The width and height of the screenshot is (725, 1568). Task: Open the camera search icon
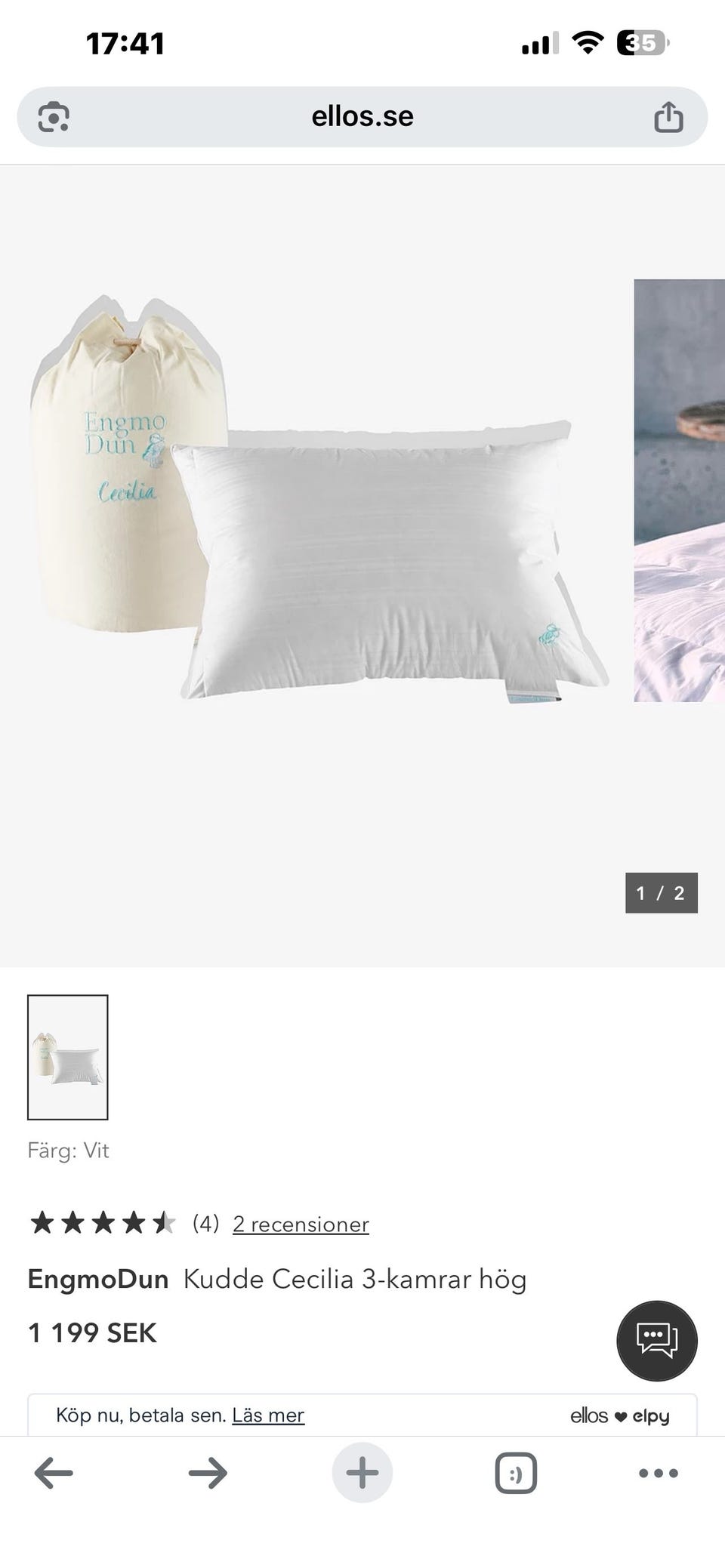pos(54,118)
